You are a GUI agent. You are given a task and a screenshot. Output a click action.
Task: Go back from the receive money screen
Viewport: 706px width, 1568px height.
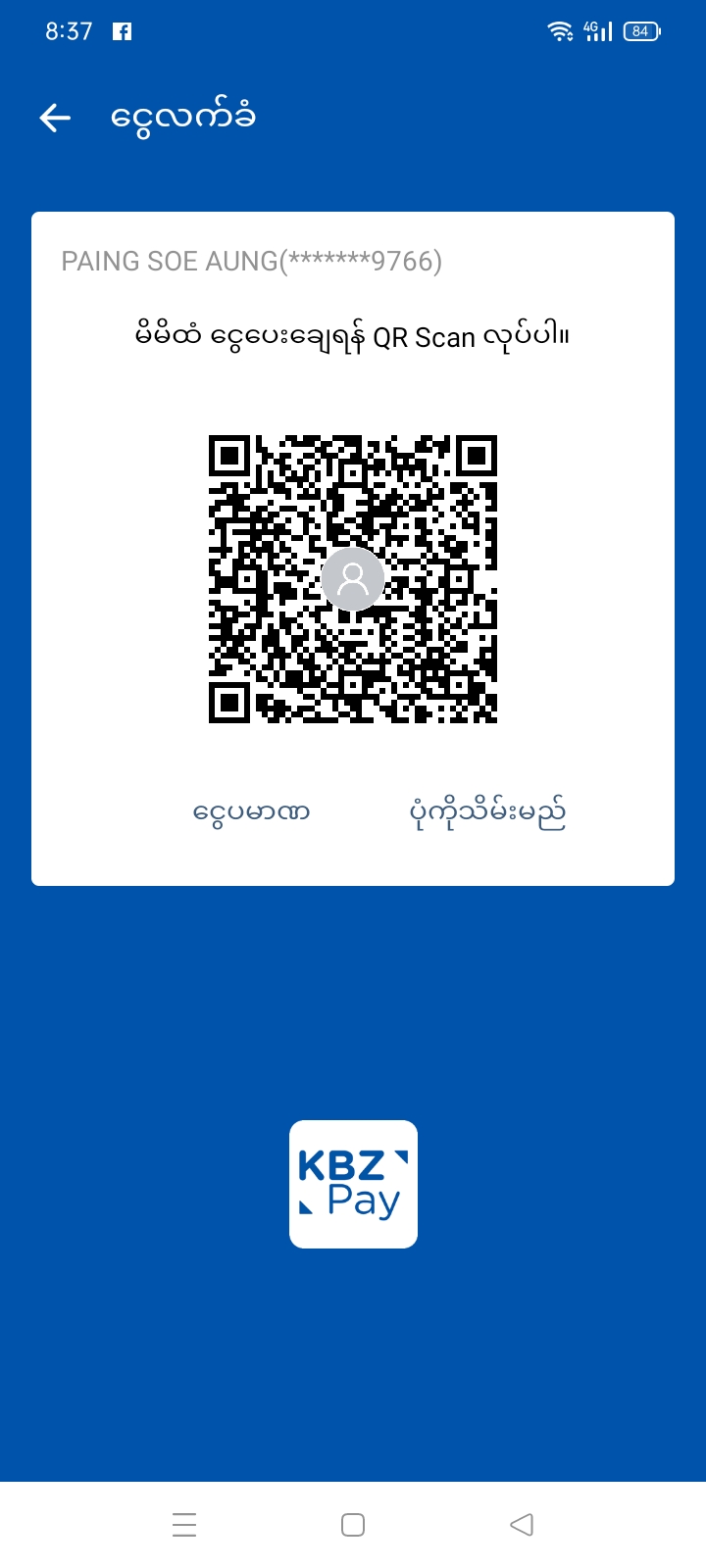tap(55, 119)
